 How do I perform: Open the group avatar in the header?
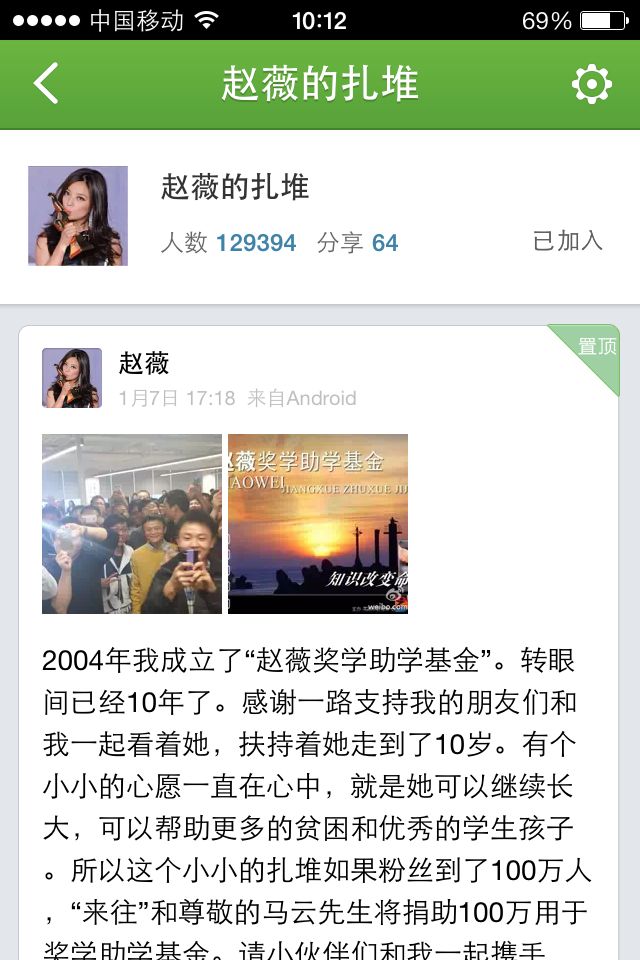coord(78,216)
